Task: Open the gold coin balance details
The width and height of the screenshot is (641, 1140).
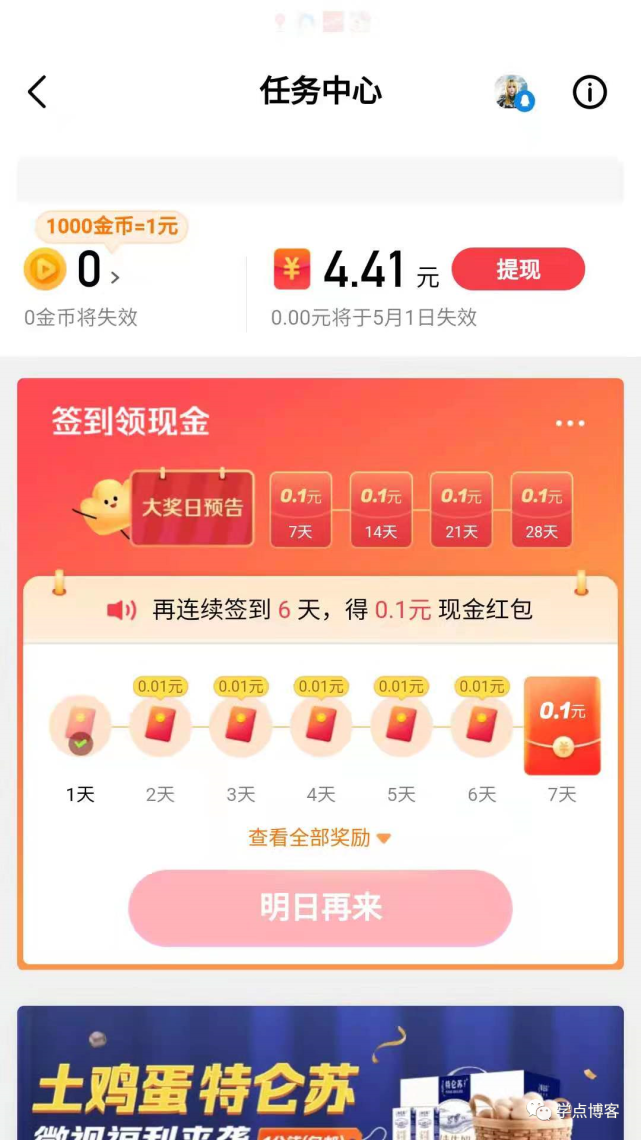Action: click(x=73, y=270)
